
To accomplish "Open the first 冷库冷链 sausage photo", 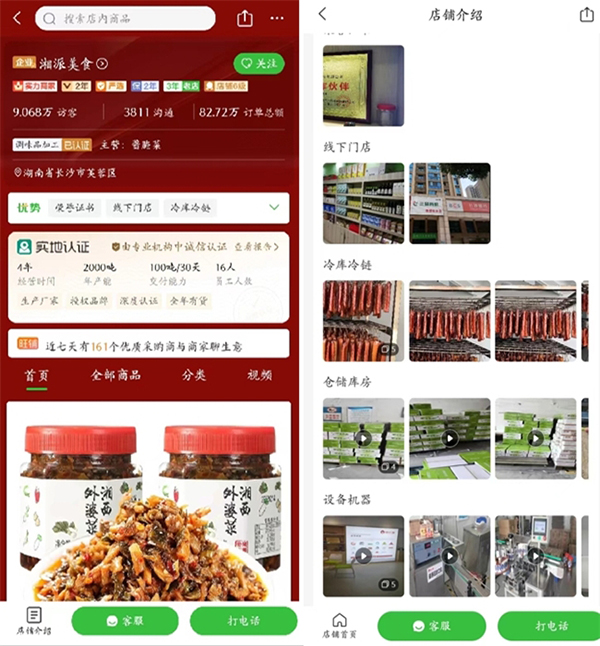I will click(363, 320).
